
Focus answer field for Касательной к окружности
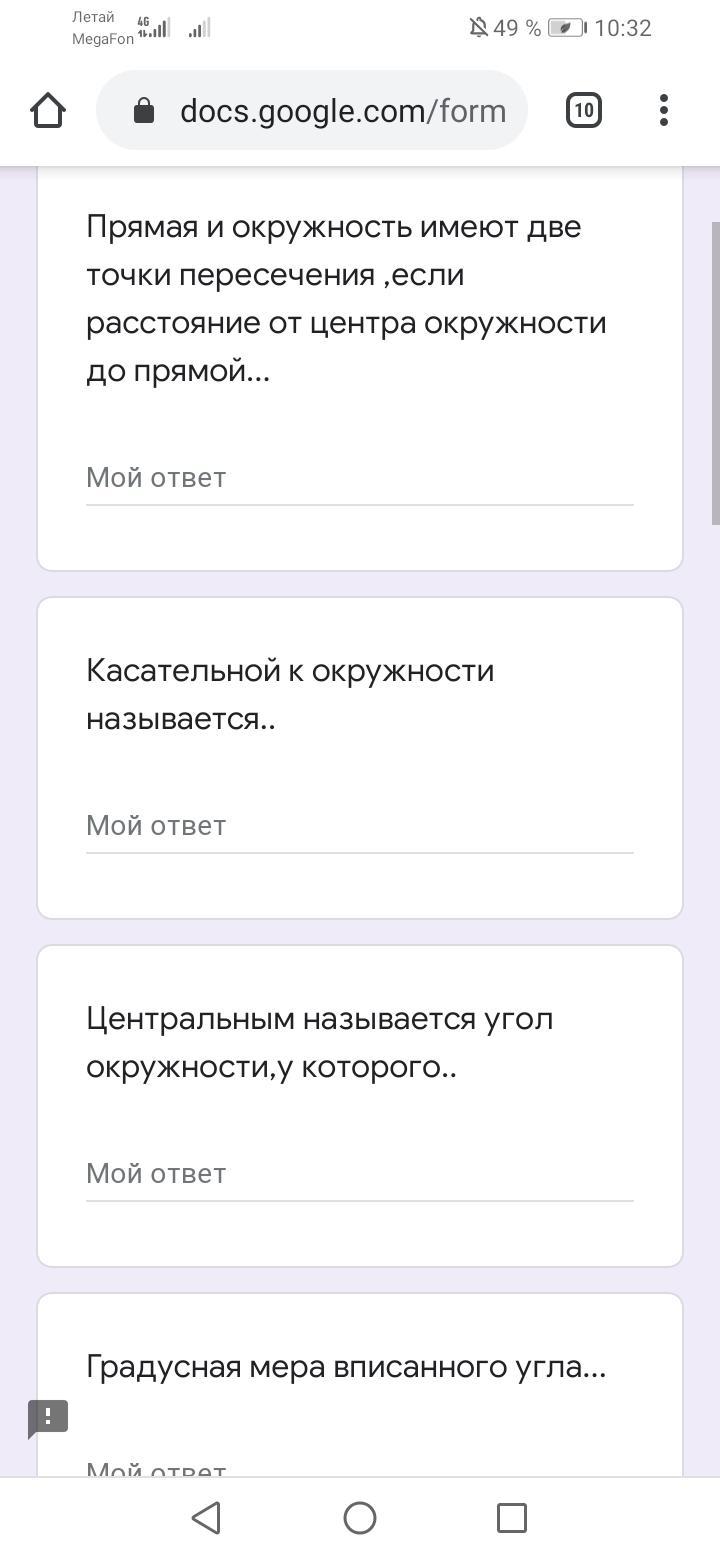tap(359, 827)
